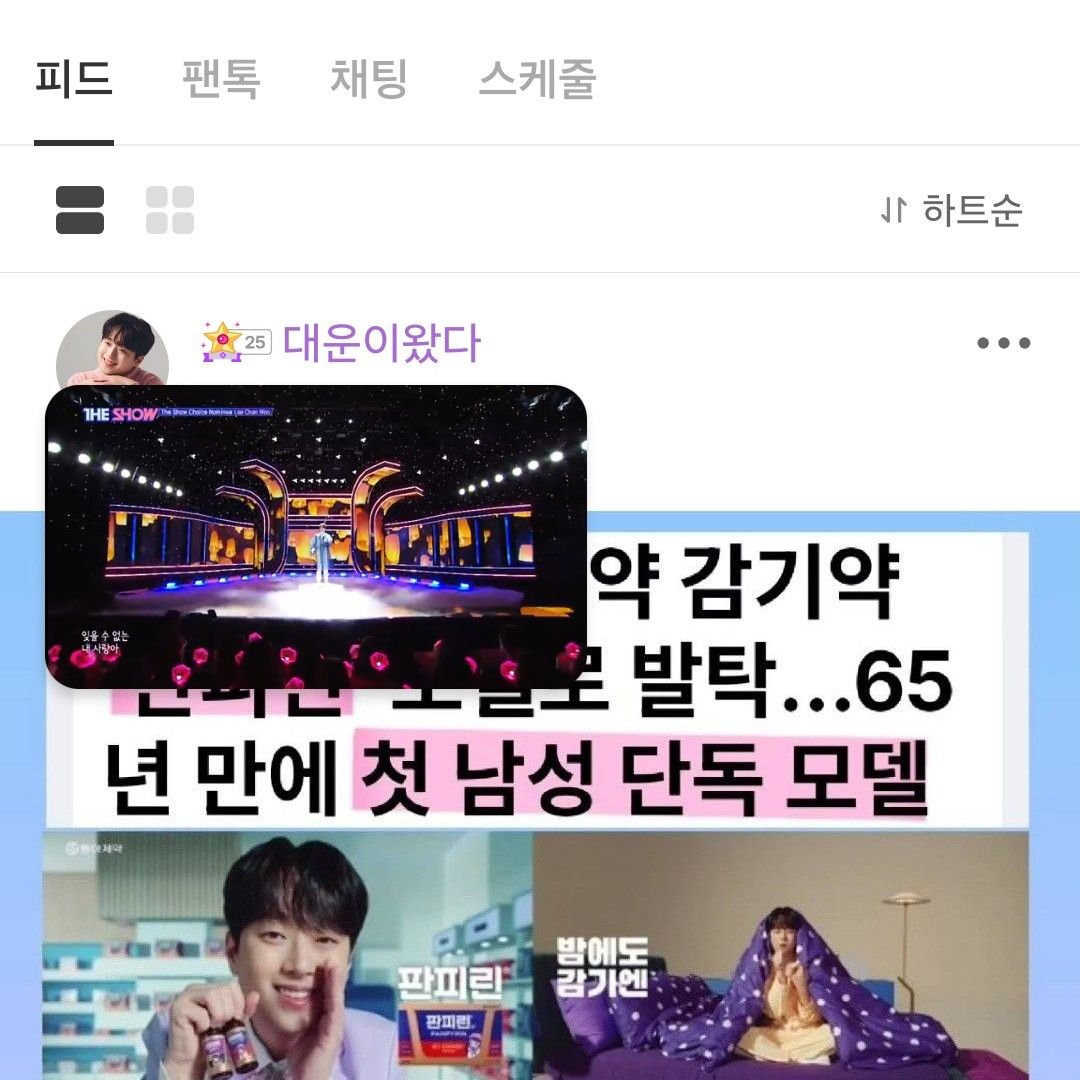Open the 스케줄 tab
Screen dimensions: 1080x1080
(x=537, y=79)
